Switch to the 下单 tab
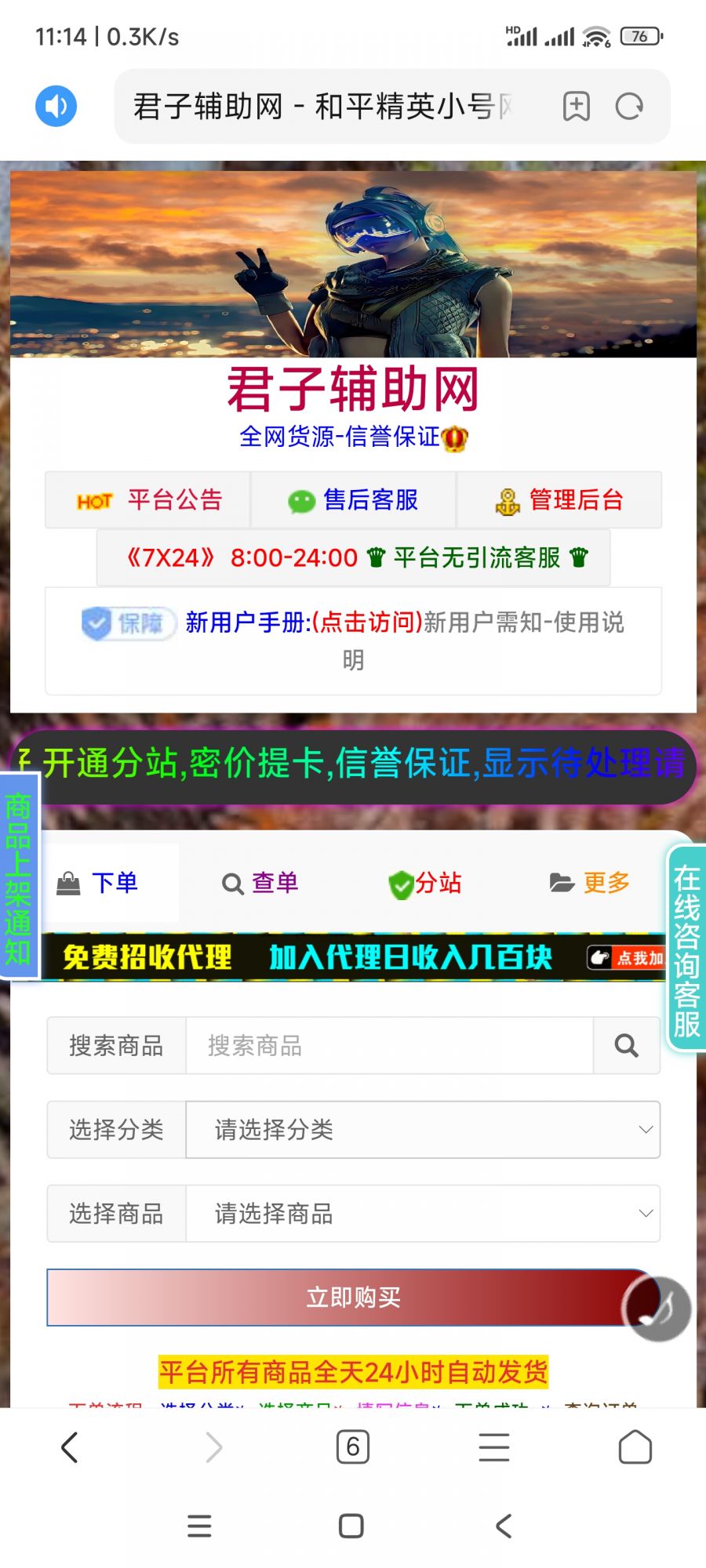Screen dimensions: 706x1568 (x=99, y=883)
